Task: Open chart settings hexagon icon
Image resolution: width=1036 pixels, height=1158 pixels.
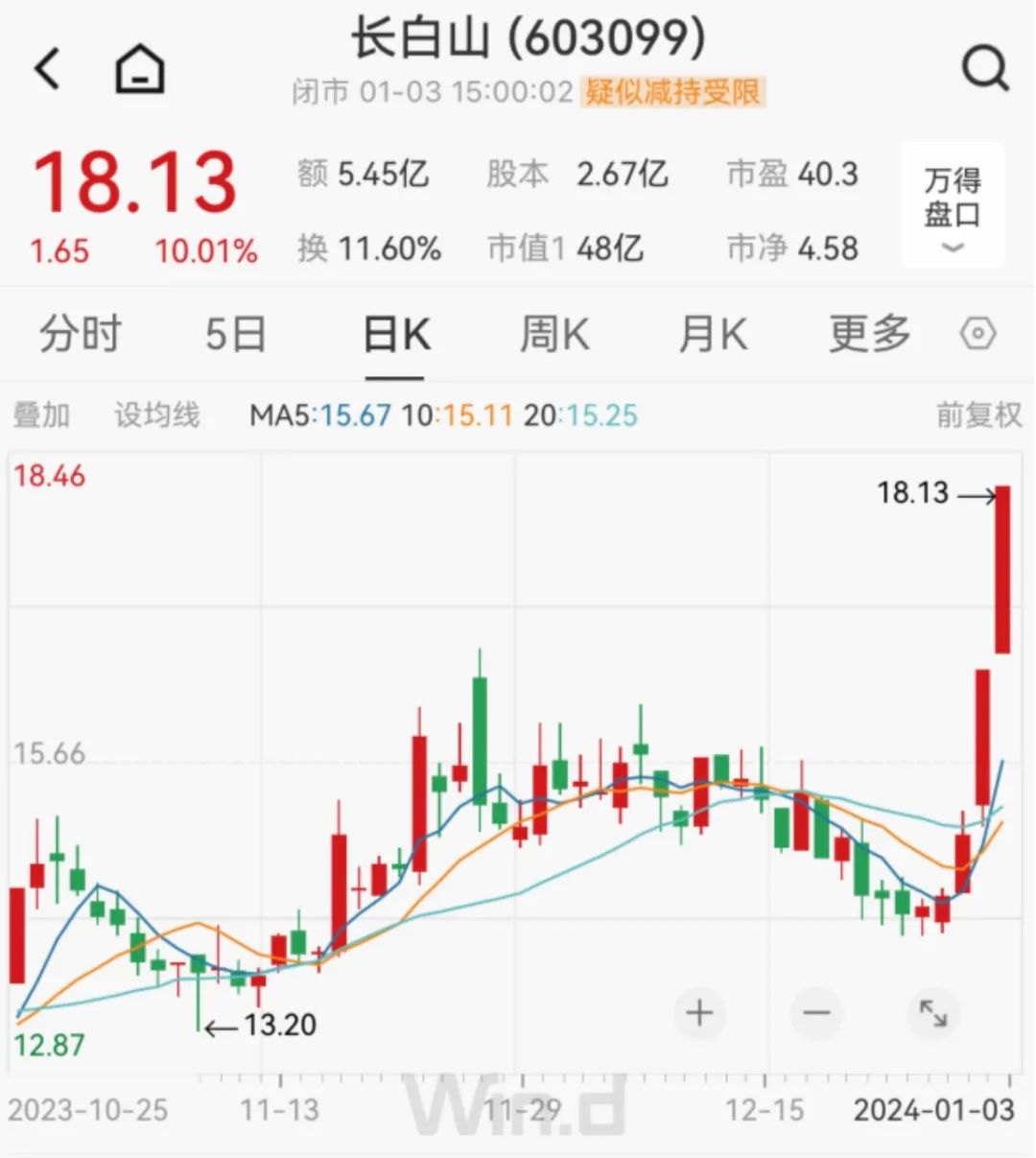Action: [x=977, y=335]
